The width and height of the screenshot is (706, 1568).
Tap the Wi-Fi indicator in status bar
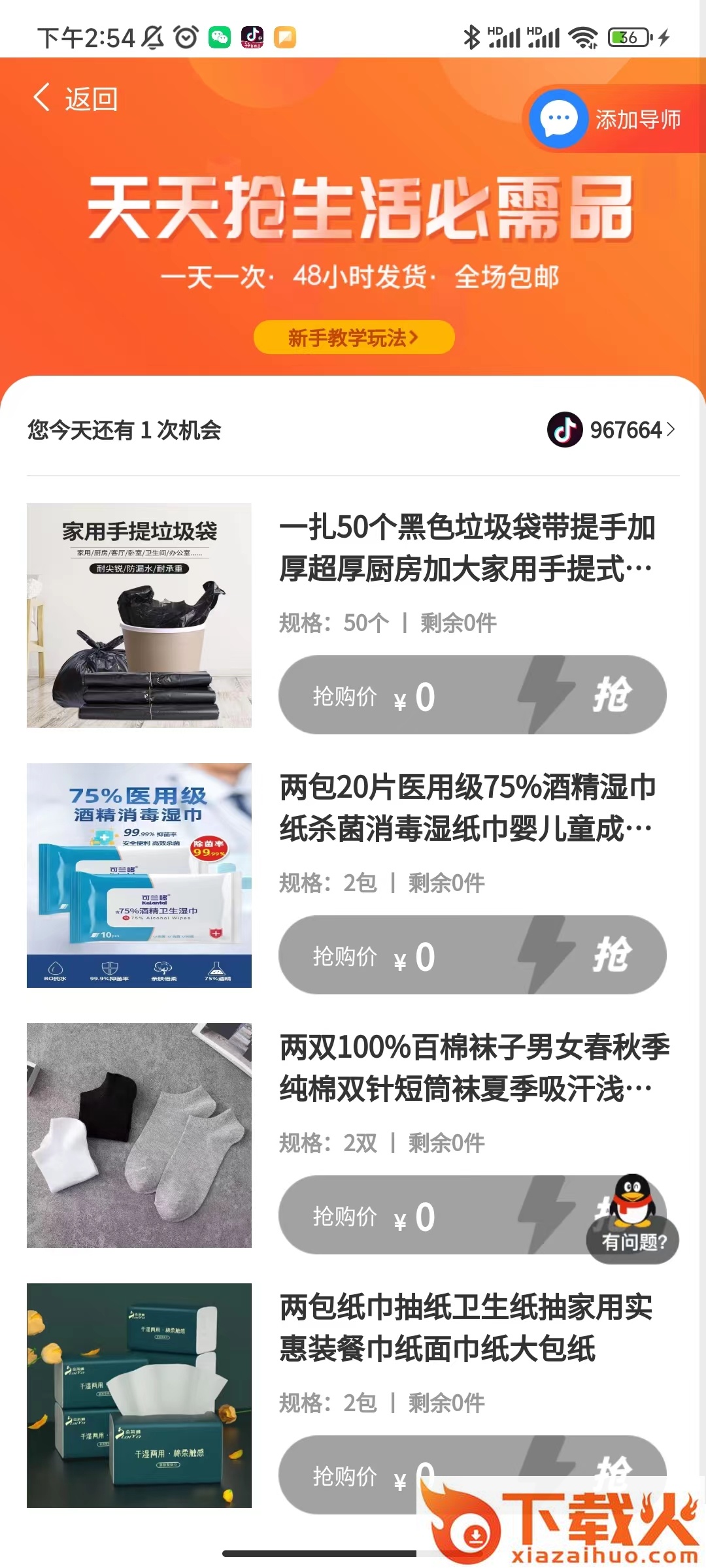tap(584, 37)
